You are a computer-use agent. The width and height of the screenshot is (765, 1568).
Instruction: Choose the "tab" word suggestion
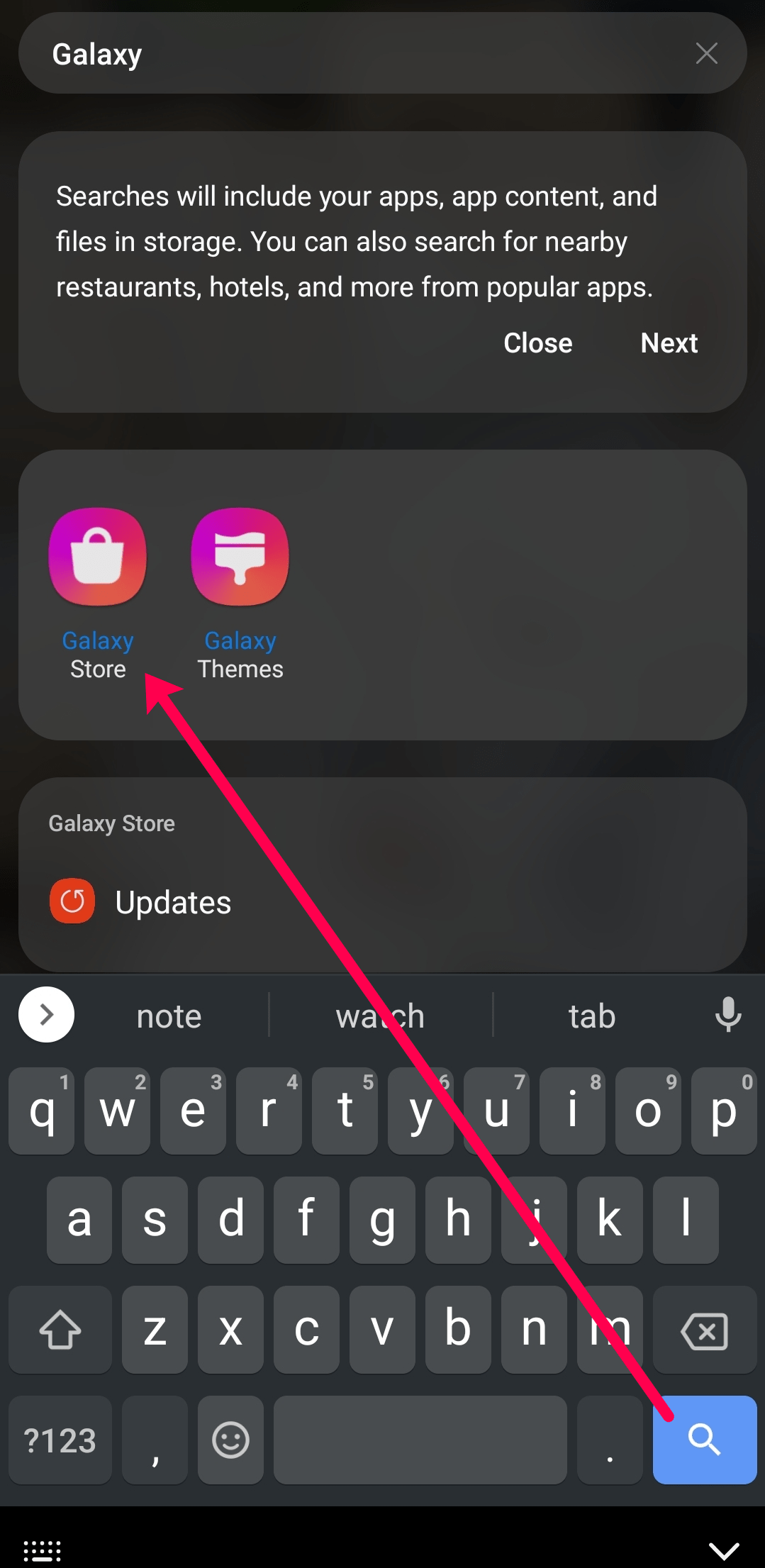[x=592, y=1016]
